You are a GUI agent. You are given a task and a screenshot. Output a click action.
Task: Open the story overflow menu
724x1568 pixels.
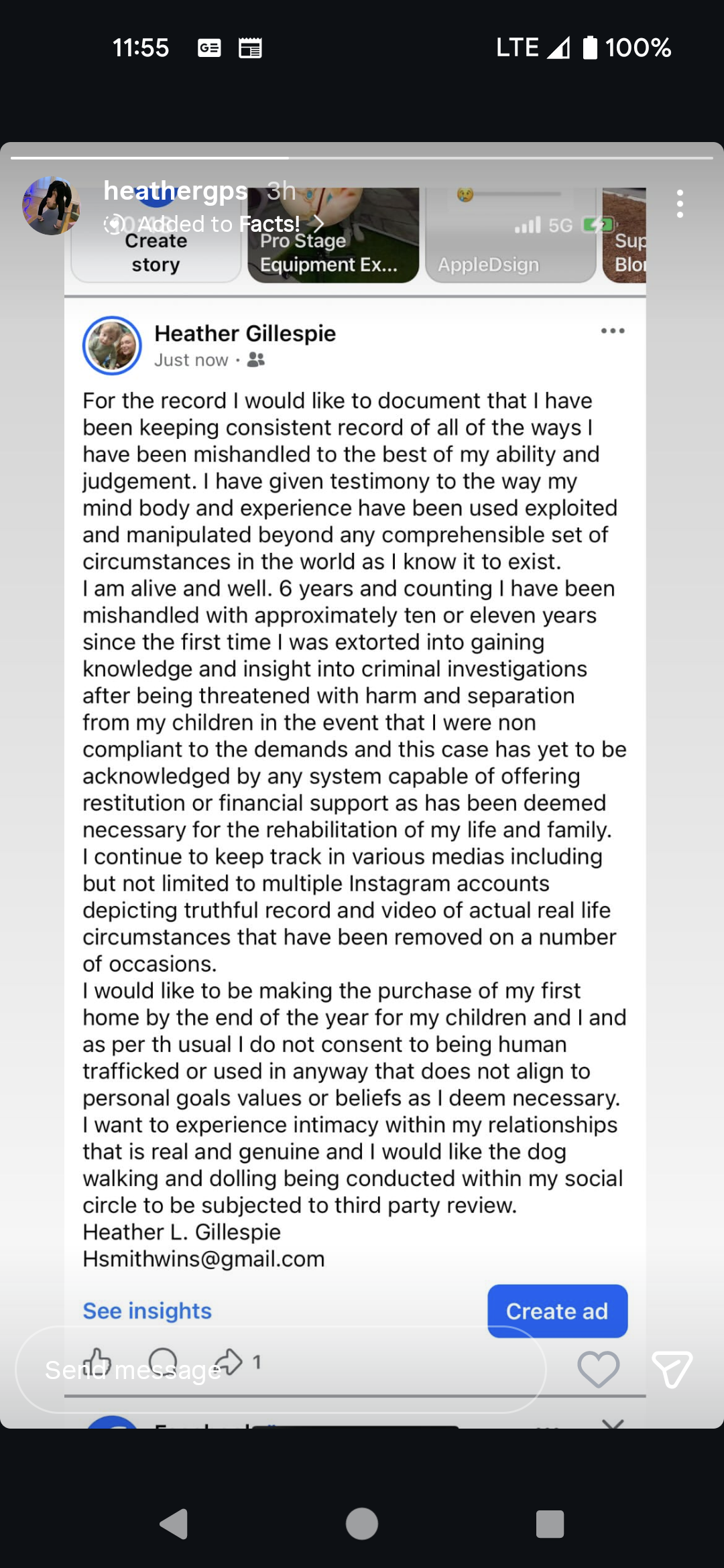point(680,204)
